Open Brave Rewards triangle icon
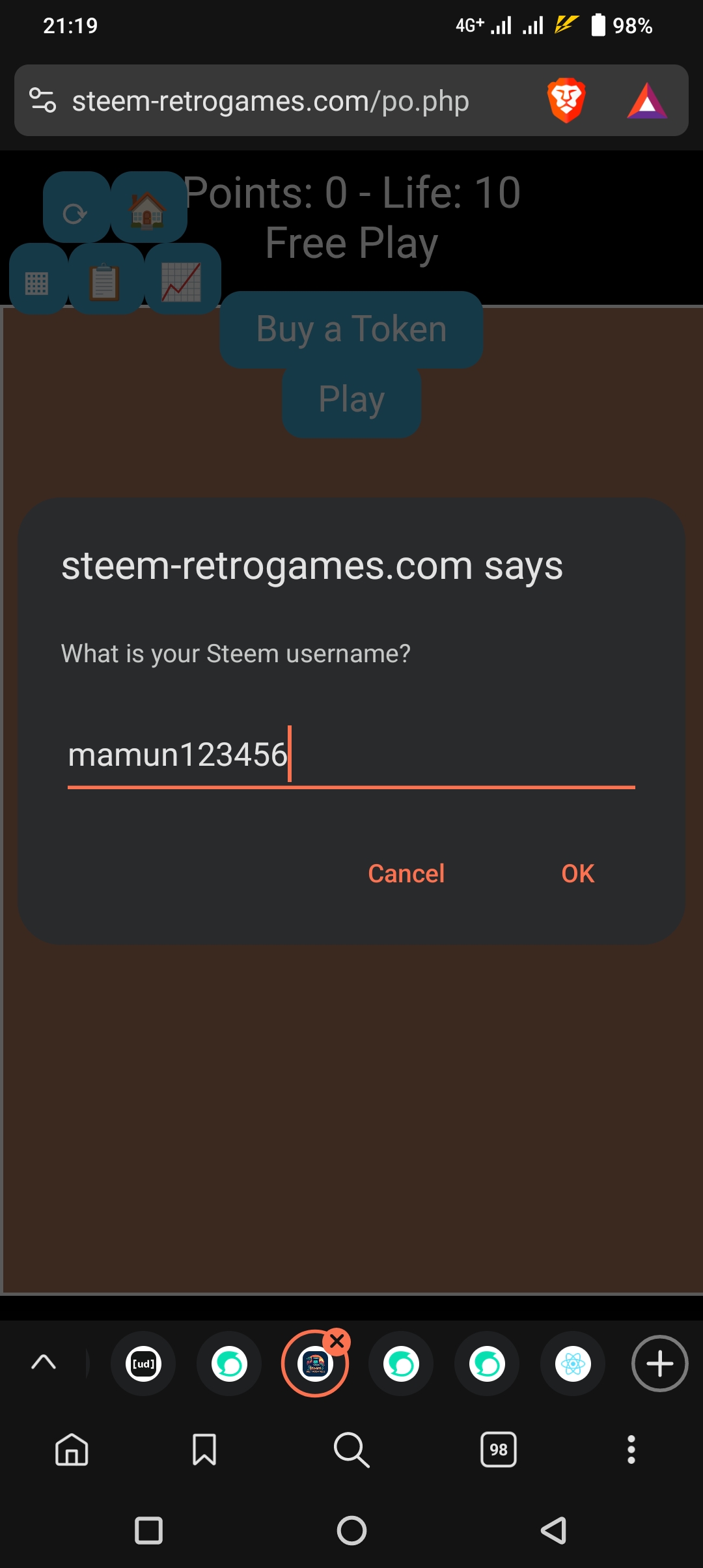This screenshot has height=1568, width=703. (x=647, y=101)
